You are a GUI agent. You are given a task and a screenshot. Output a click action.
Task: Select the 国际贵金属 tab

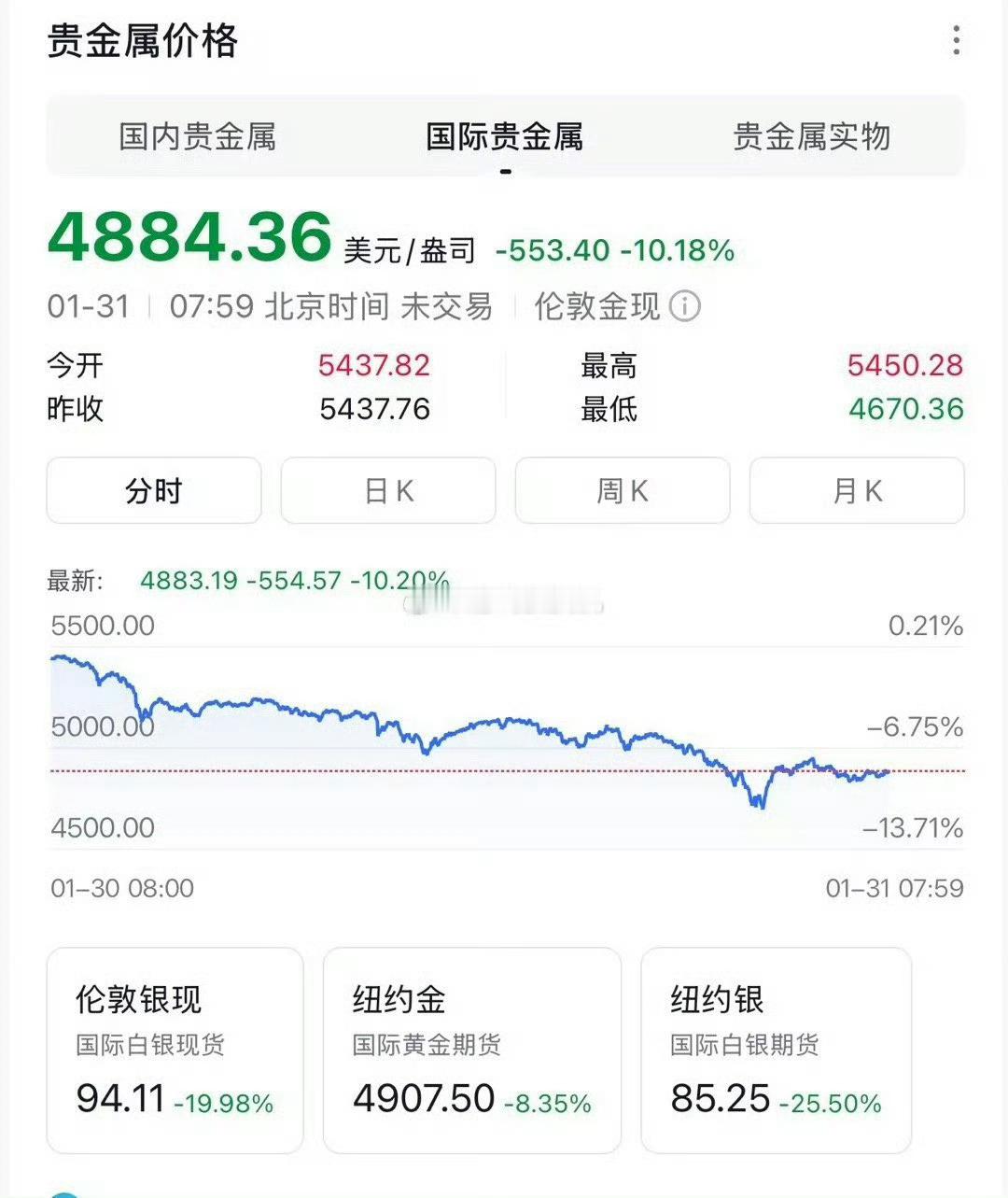[x=505, y=136]
